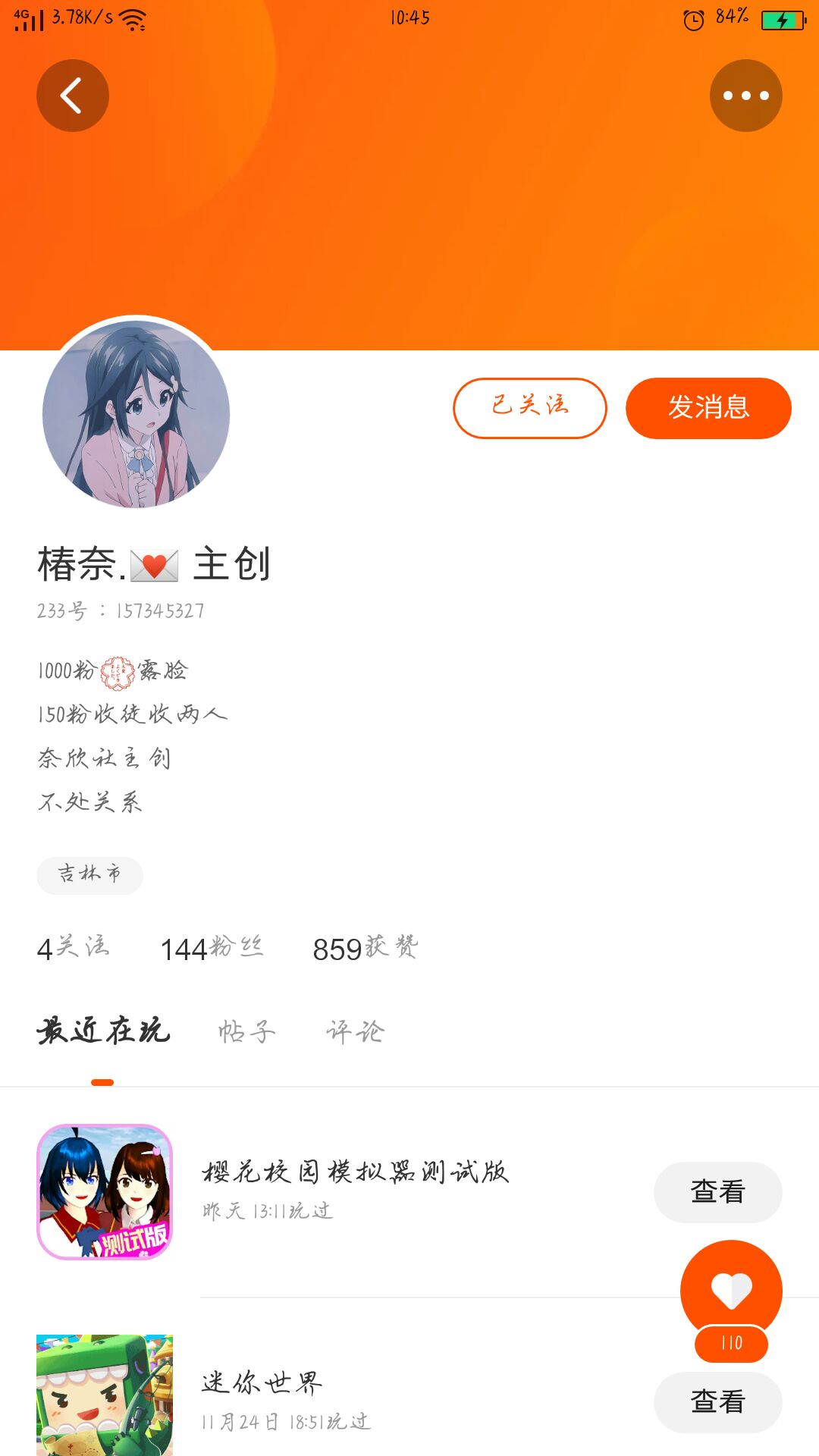This screenshot has height=1456, width=819.
Task: Go back using the top-left arrow
Action: pyautogui.click(x=73, y=96)
